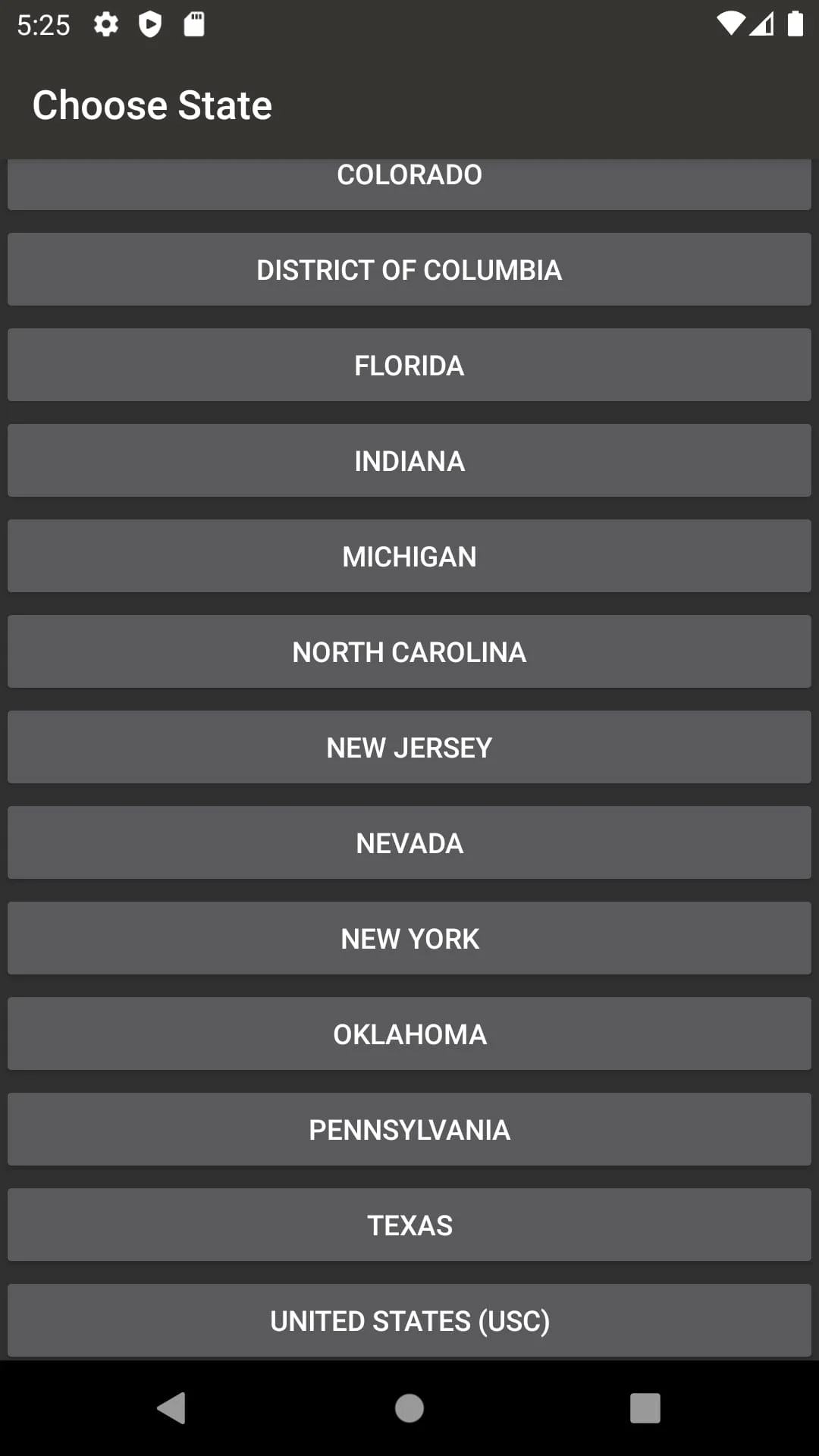The image size is (819, 1456).
Task: Open the settings gear status bar icon
Action: [105, 24]
